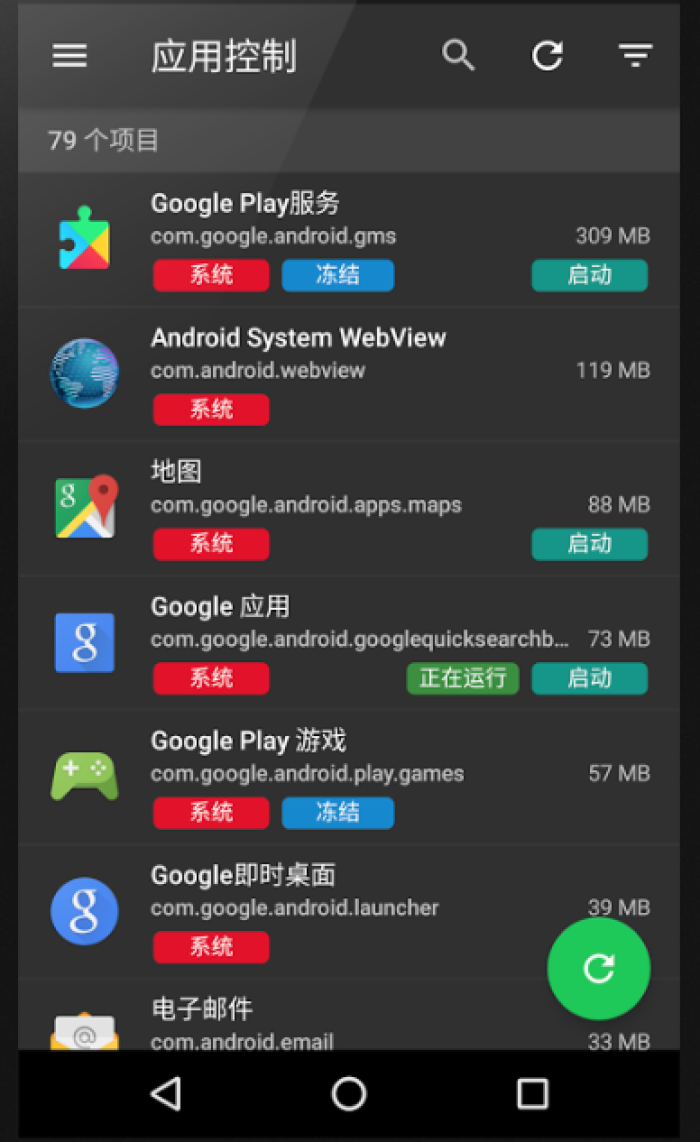Screen dimensions: 700x1142
Task: Open the search icon
Action: [x=458, y=56]
